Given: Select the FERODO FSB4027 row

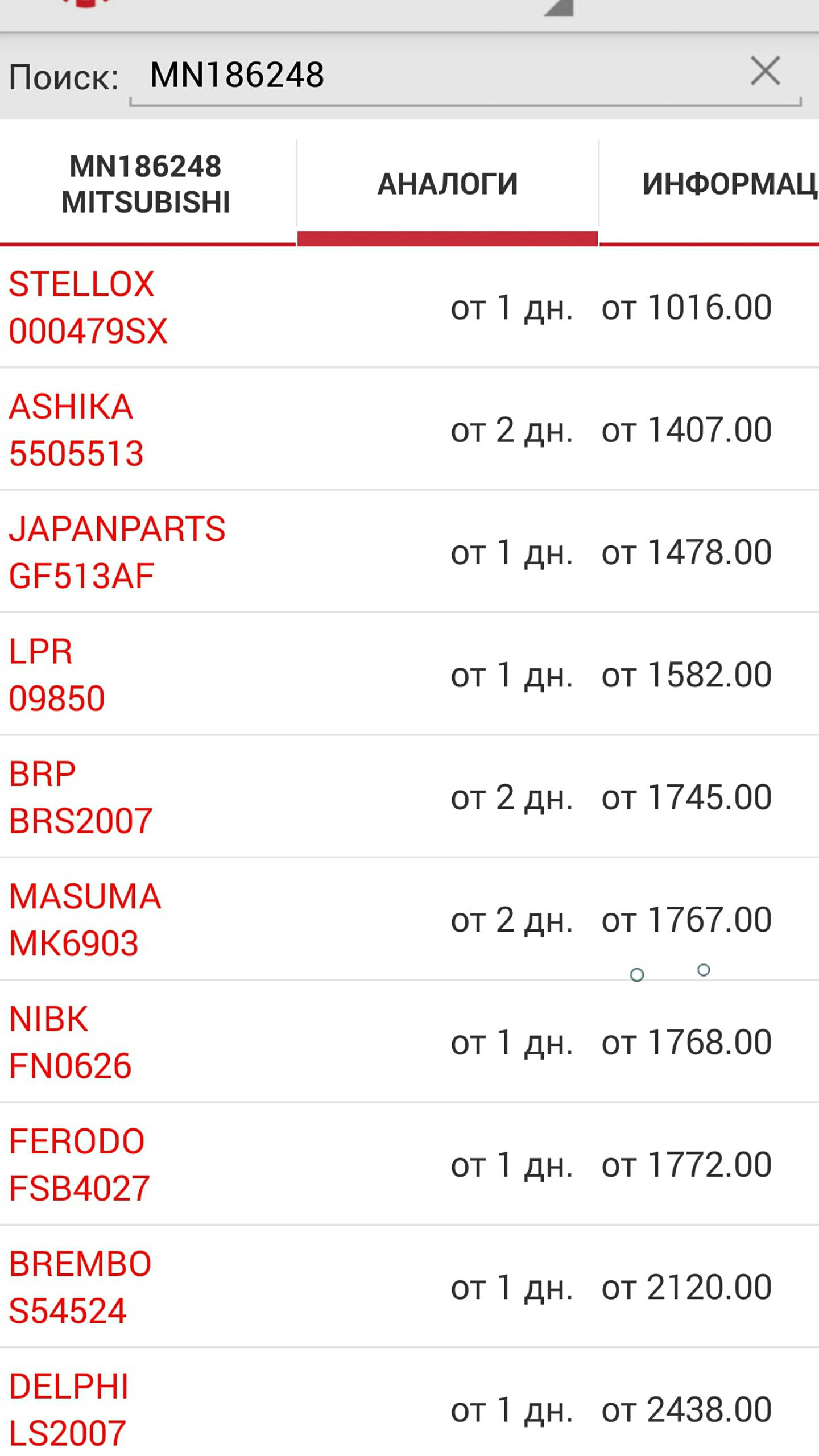Looking at the screenshot, I should pos(409,1165).
